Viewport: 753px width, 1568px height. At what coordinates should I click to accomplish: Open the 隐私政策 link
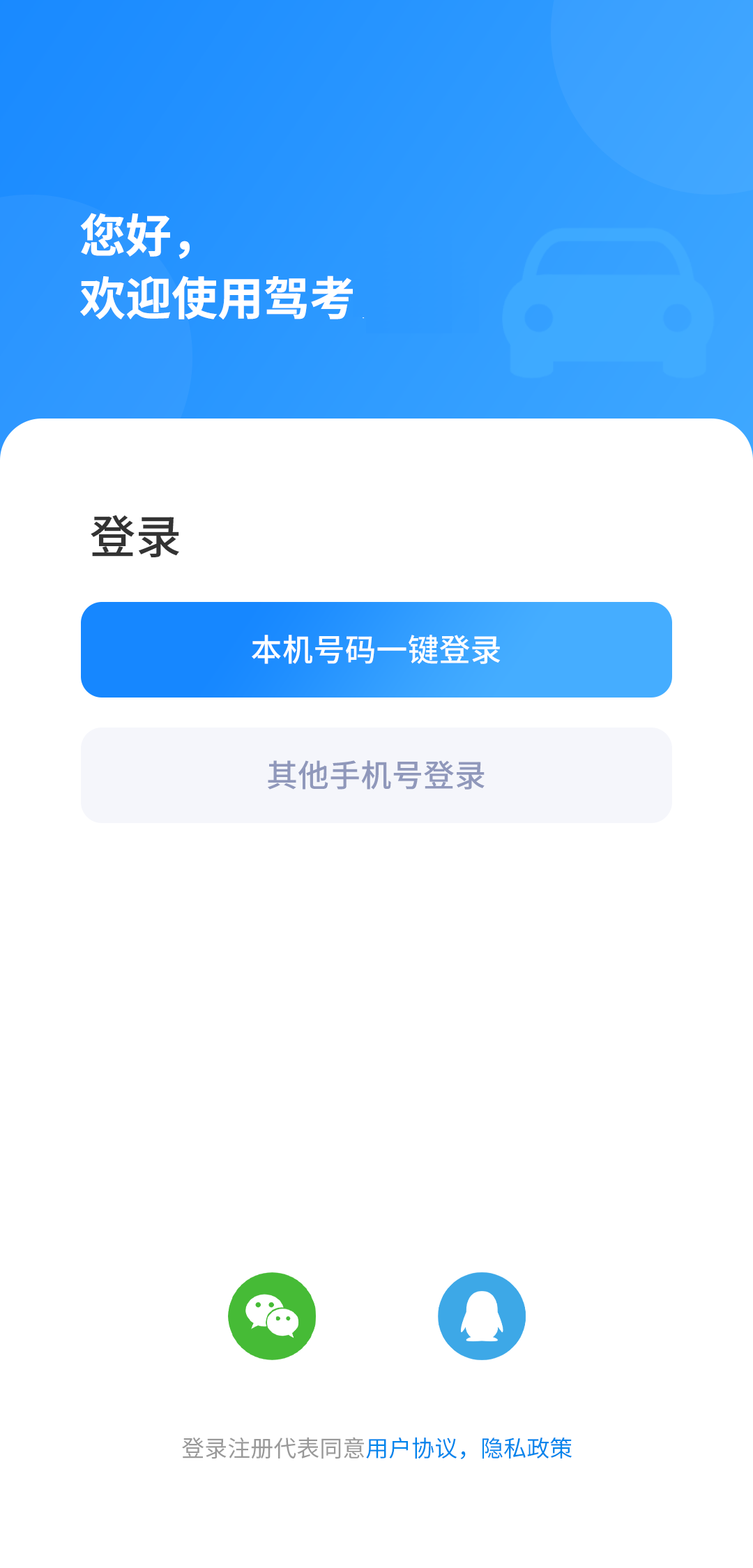click(526, 1449)
